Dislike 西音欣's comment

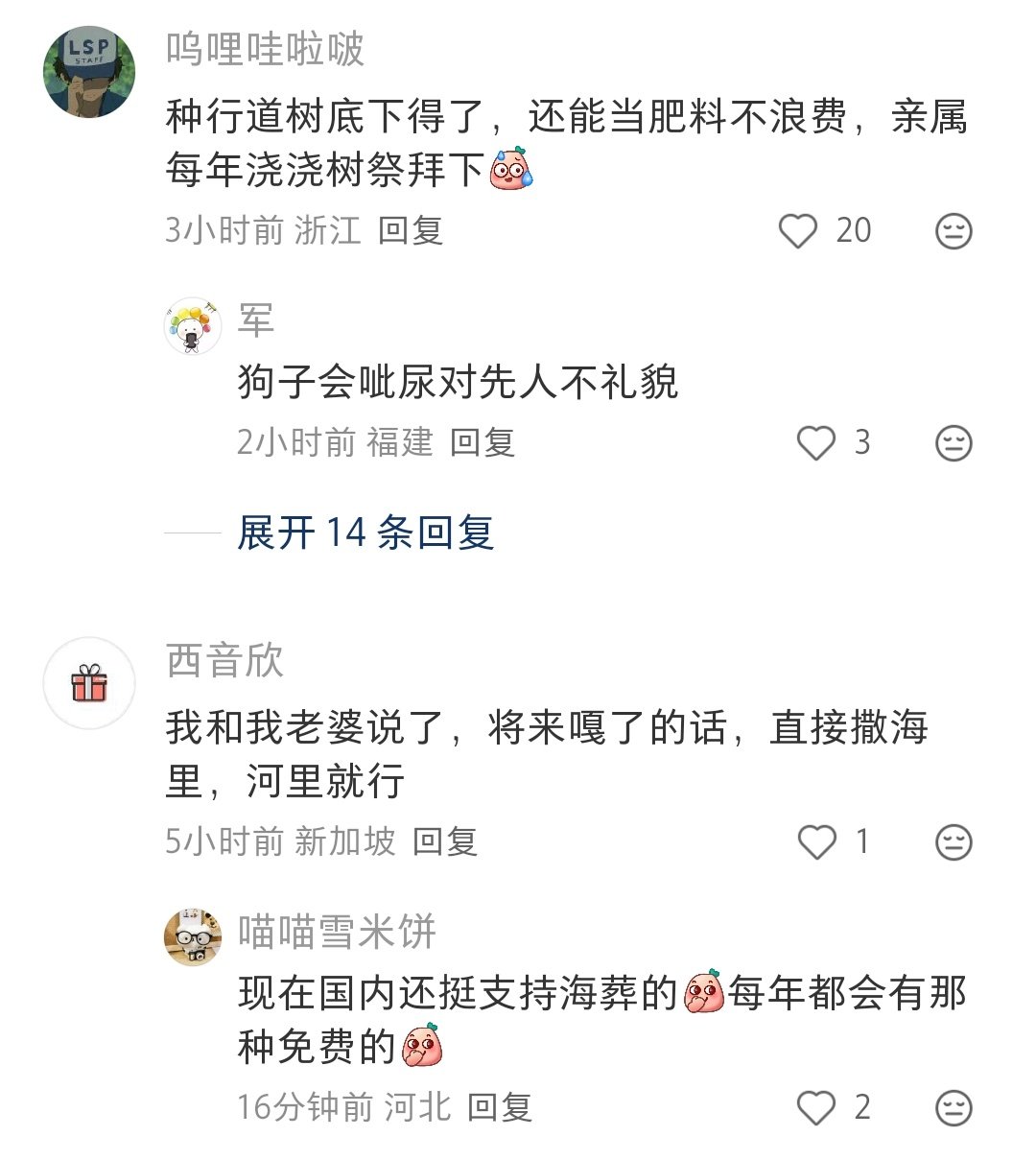[954, 842]
